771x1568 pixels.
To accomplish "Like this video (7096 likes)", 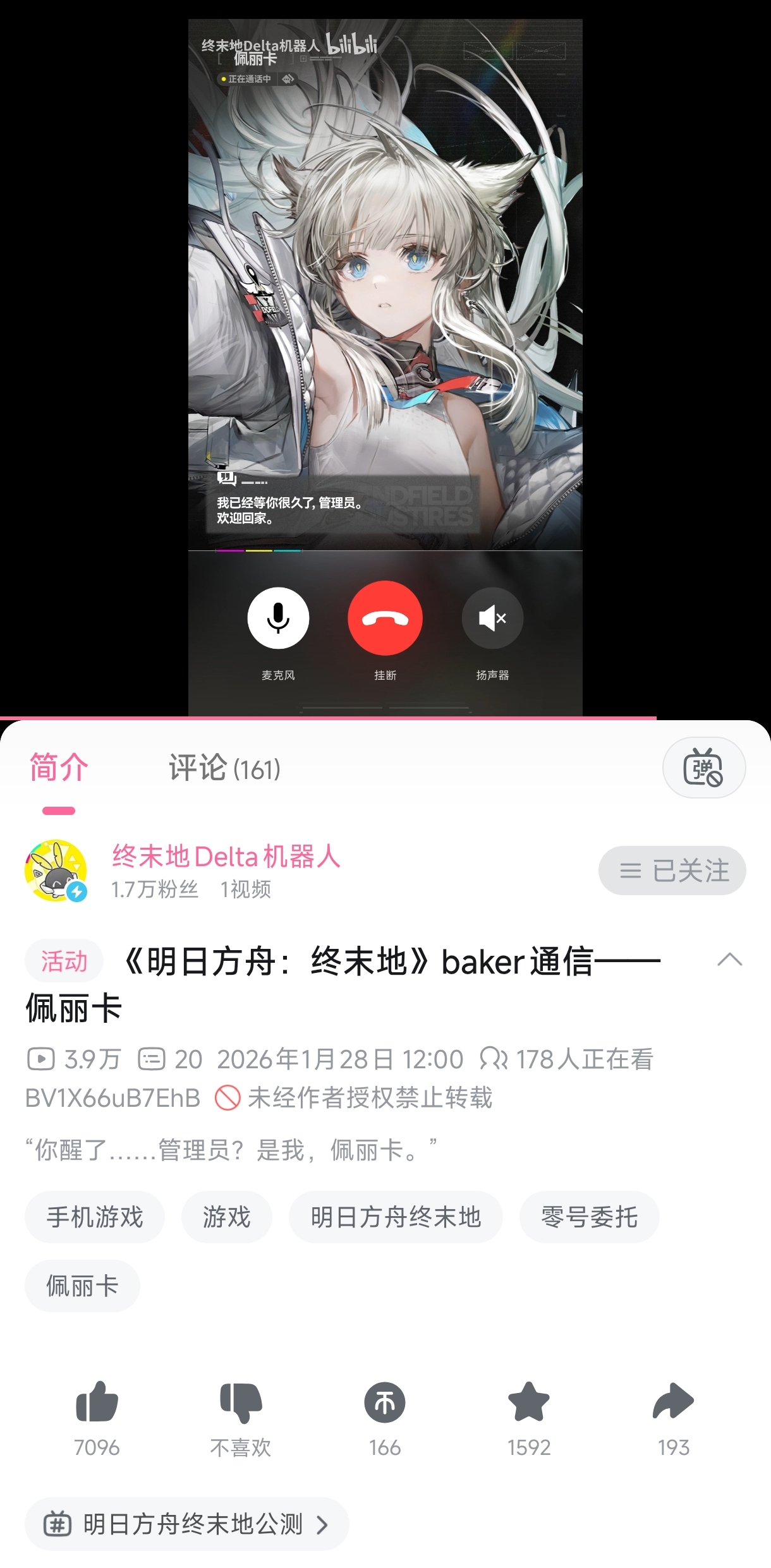I will (97, 1402).
